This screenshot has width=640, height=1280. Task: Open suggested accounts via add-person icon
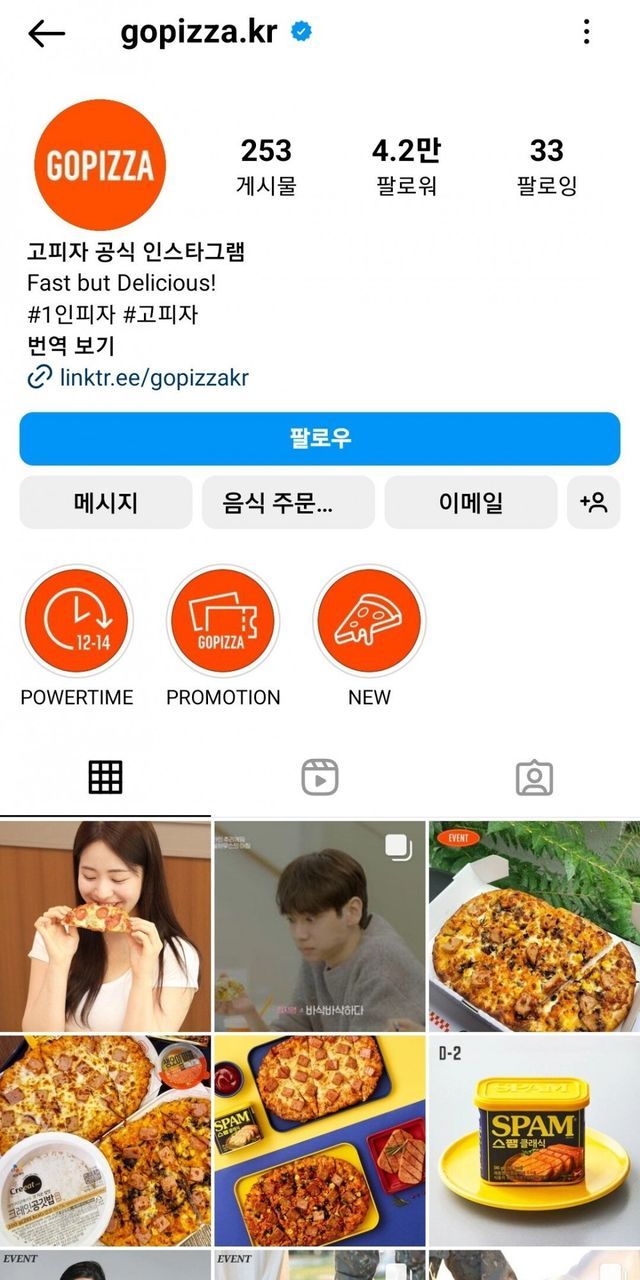[593, 502]
